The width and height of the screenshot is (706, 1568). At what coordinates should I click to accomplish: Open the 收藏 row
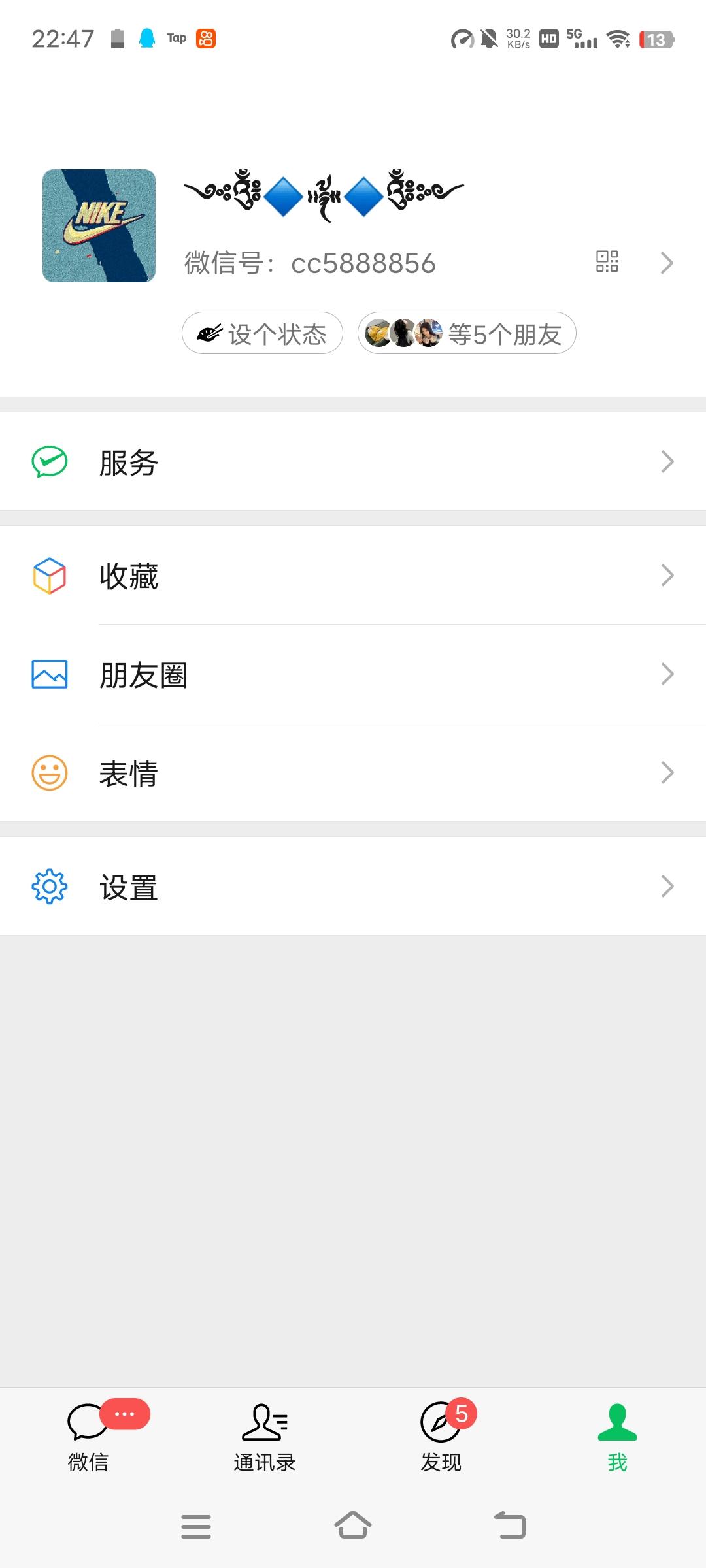click(x=353, y=576)
